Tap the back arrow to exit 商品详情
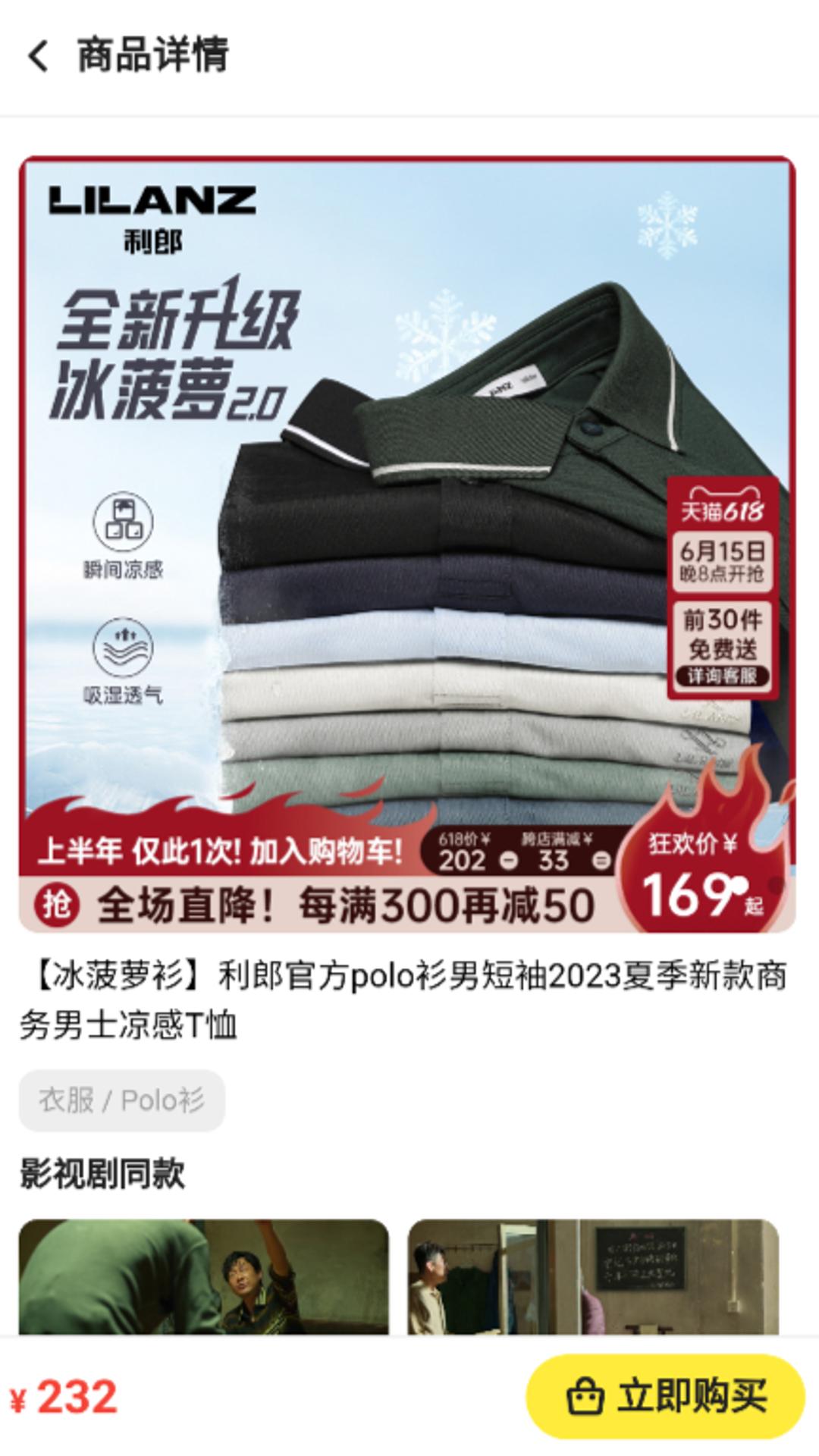 [37, 55]
